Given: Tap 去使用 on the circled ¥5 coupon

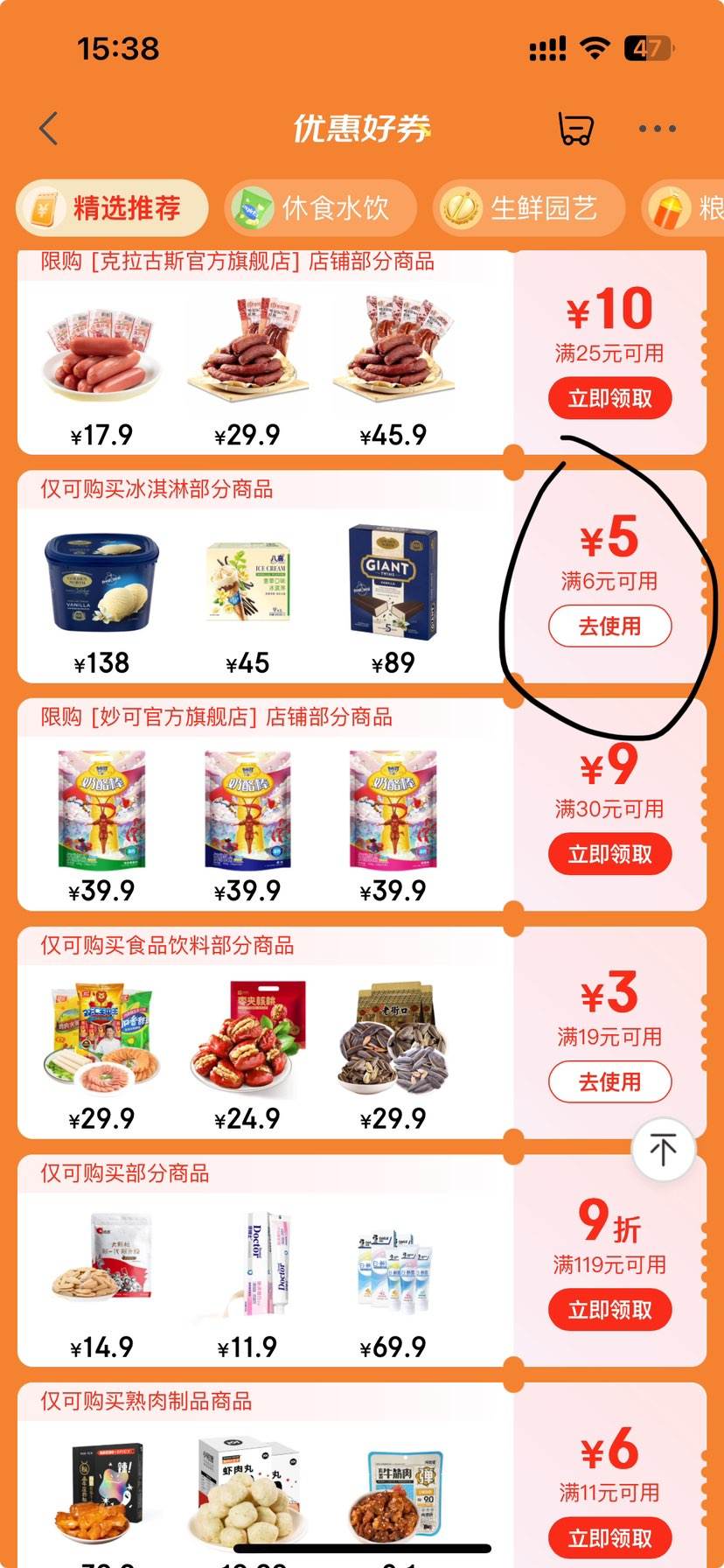Looking at the screenshot, I should point(609,626).
